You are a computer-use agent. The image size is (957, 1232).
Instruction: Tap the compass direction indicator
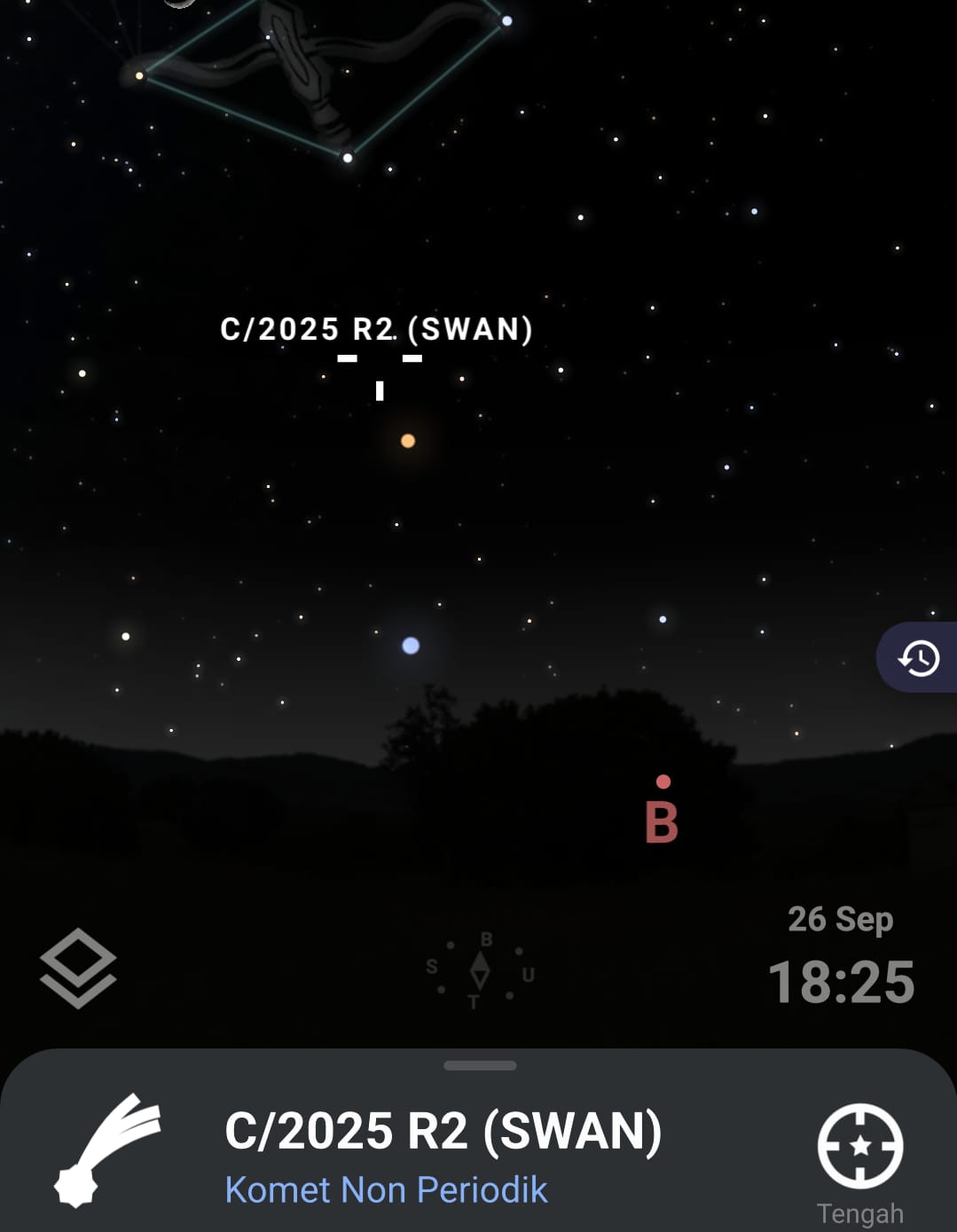(480, 971)
